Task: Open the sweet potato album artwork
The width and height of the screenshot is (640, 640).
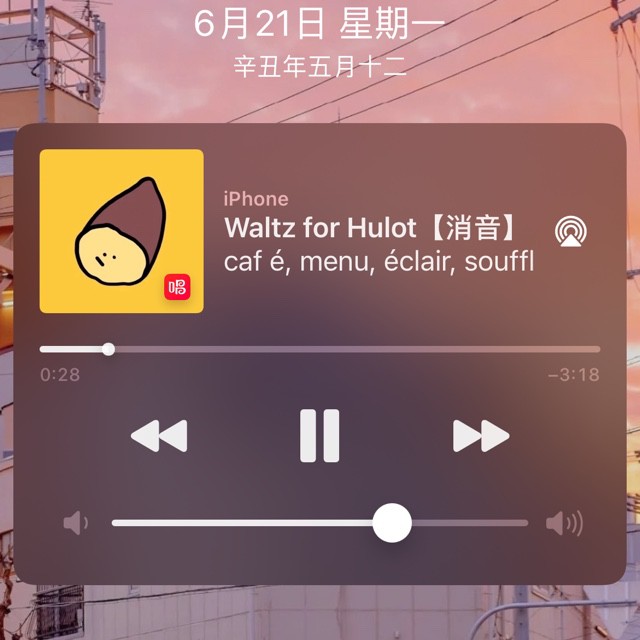Action: pyautogui.click(x=121, y=231)
